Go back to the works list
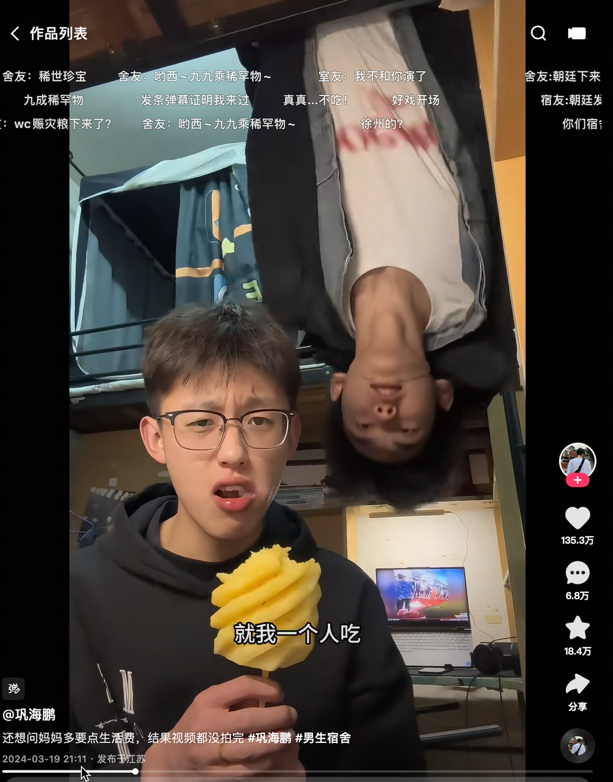 point(16,34)
